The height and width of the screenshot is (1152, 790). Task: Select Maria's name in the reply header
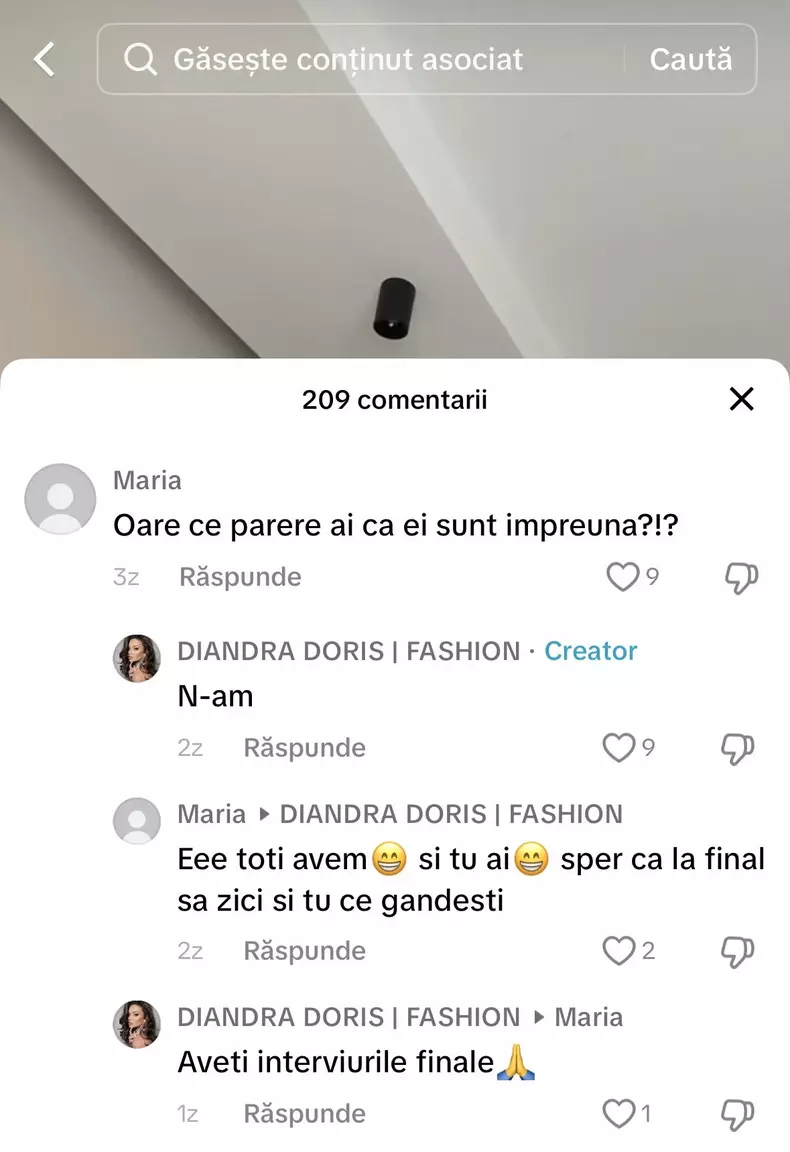pyautogui.click(x=212, y=814)
